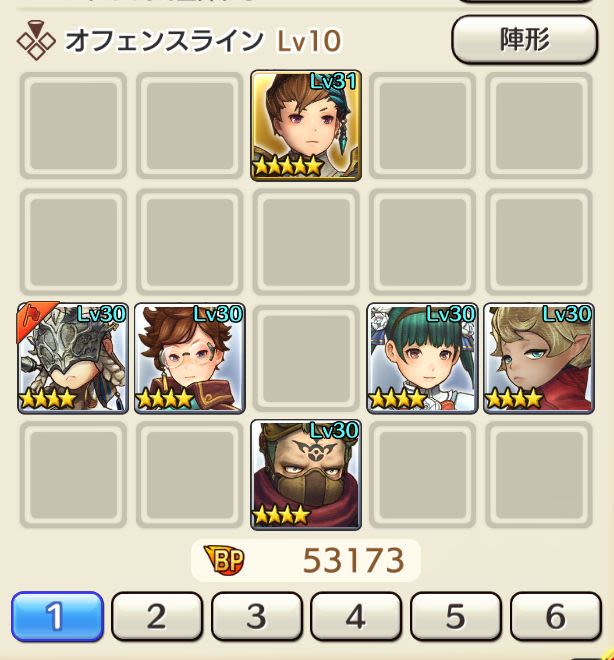The image size is (614, 660).
Task: Go to party slot 5
Action: [x=456, y=616]
